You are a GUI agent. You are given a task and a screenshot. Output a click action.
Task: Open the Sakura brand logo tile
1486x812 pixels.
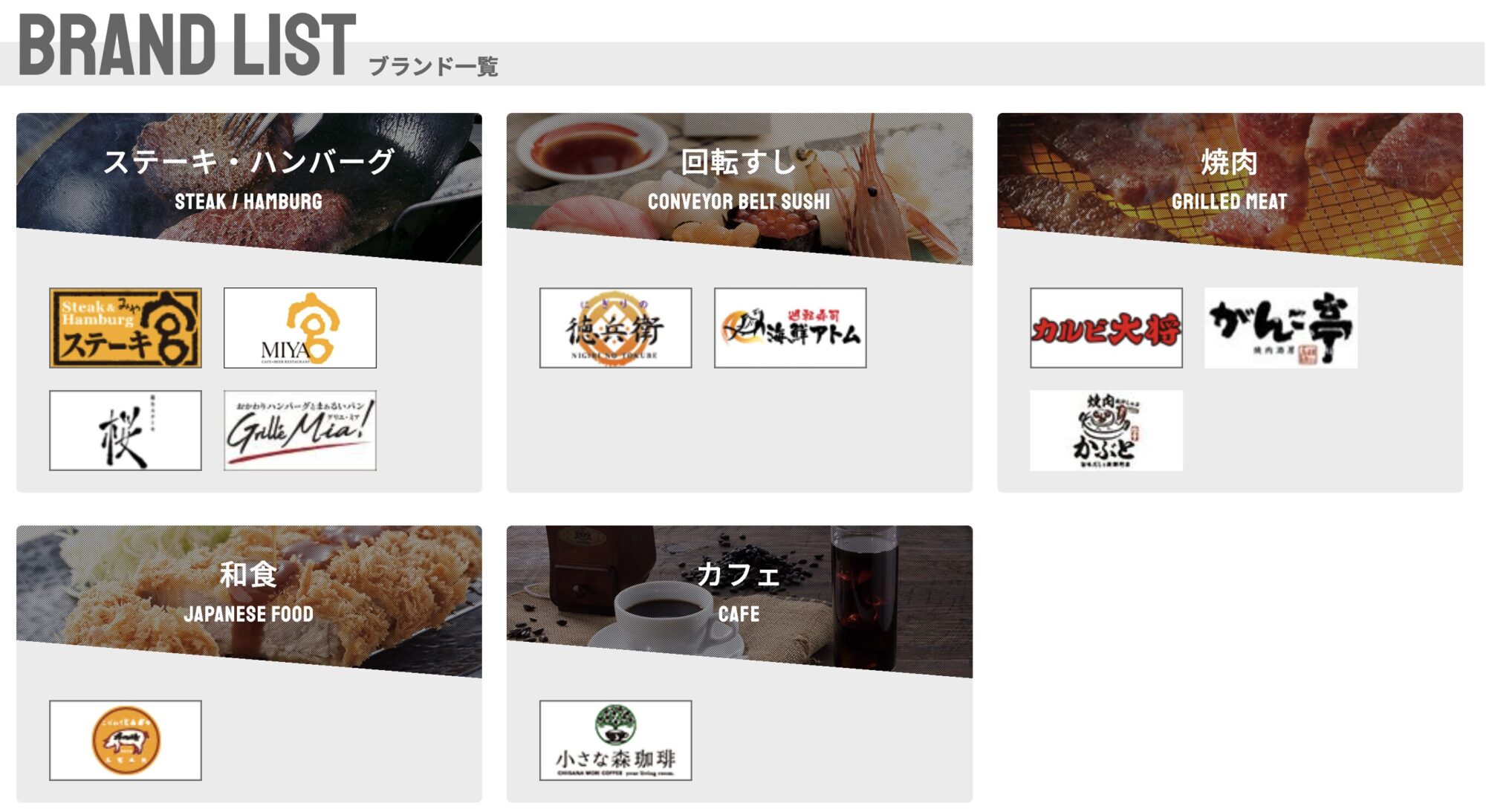[125, 430]
